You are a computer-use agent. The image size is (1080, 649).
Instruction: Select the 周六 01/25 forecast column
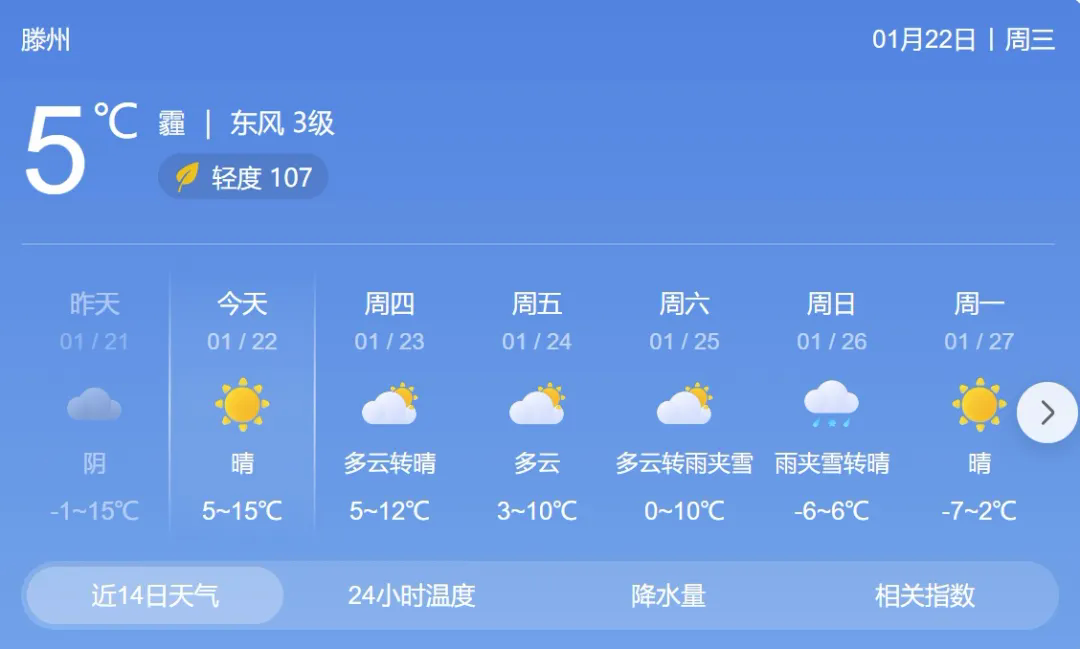(684, 405)
